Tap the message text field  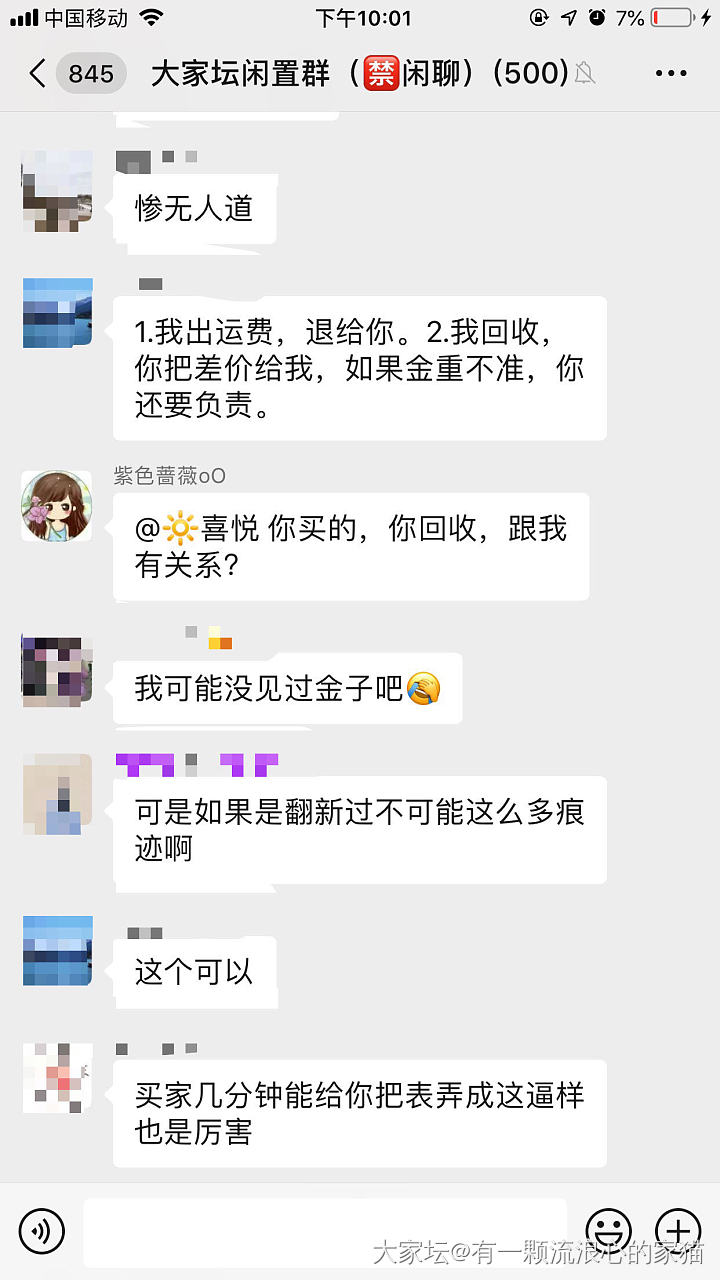click(x=325, y=1230)
